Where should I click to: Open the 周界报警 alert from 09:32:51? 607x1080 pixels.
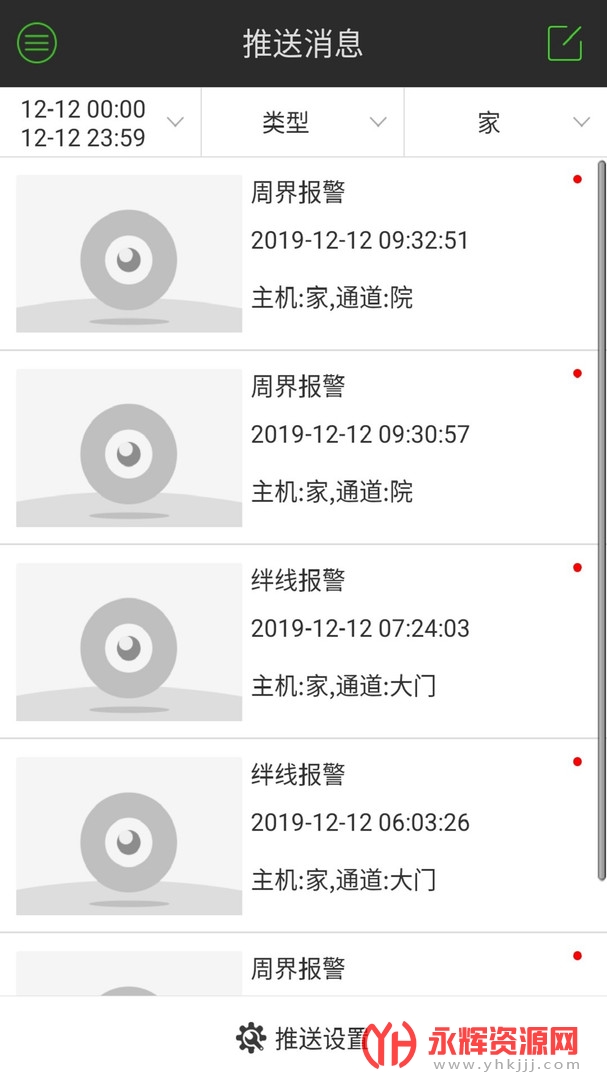tap(300, 254)
